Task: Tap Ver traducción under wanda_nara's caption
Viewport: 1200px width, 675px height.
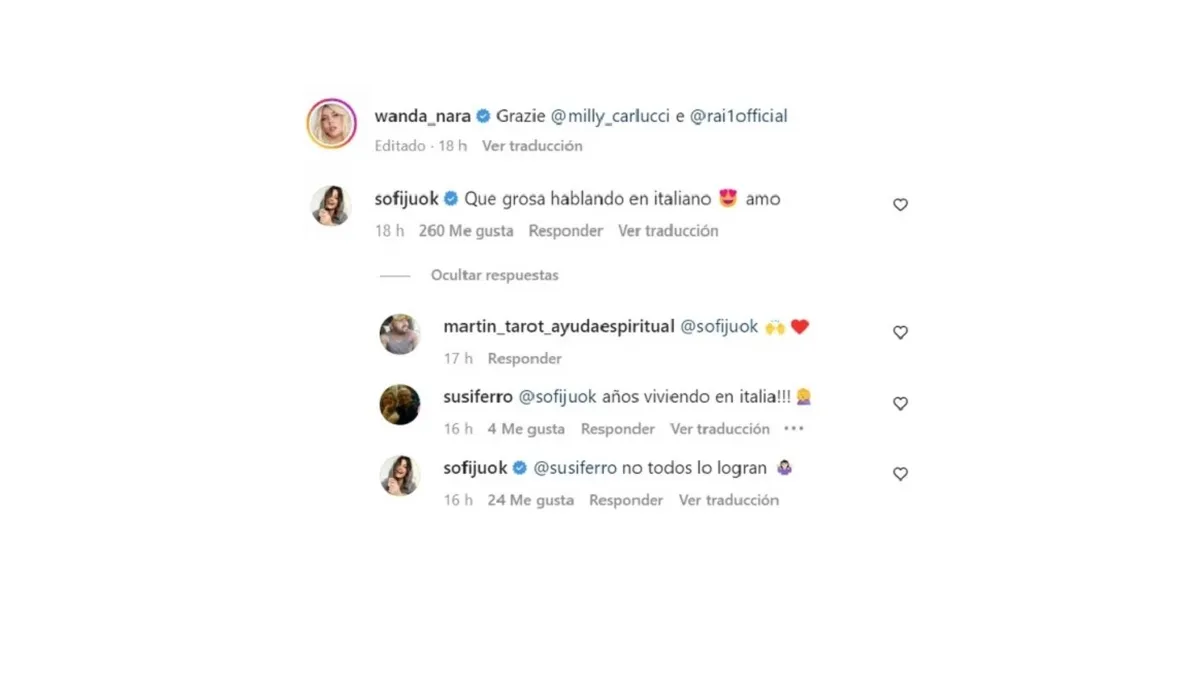Action: (x=532, y=146)
